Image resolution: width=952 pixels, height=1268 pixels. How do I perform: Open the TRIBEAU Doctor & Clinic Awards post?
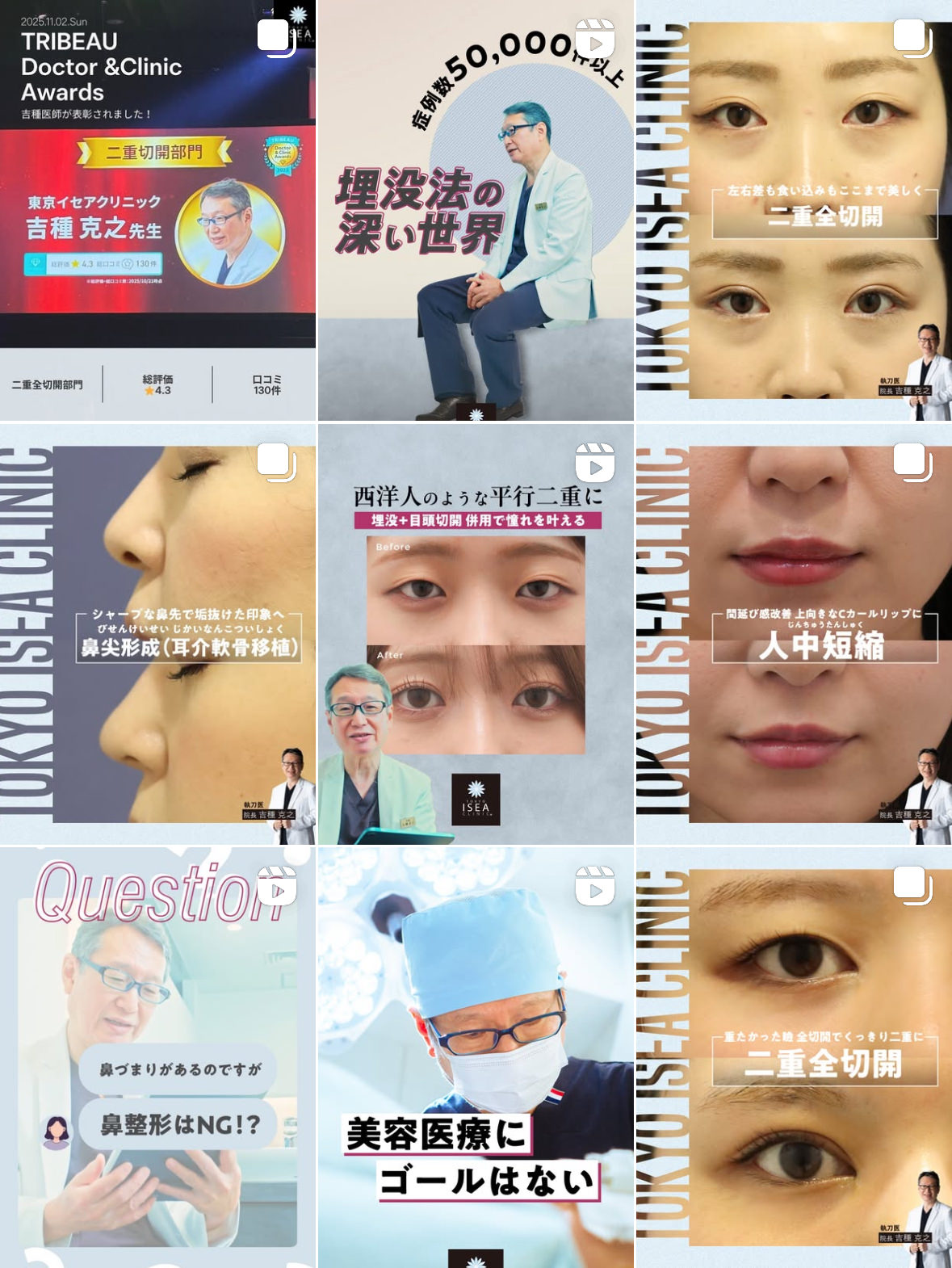[157, 210]
